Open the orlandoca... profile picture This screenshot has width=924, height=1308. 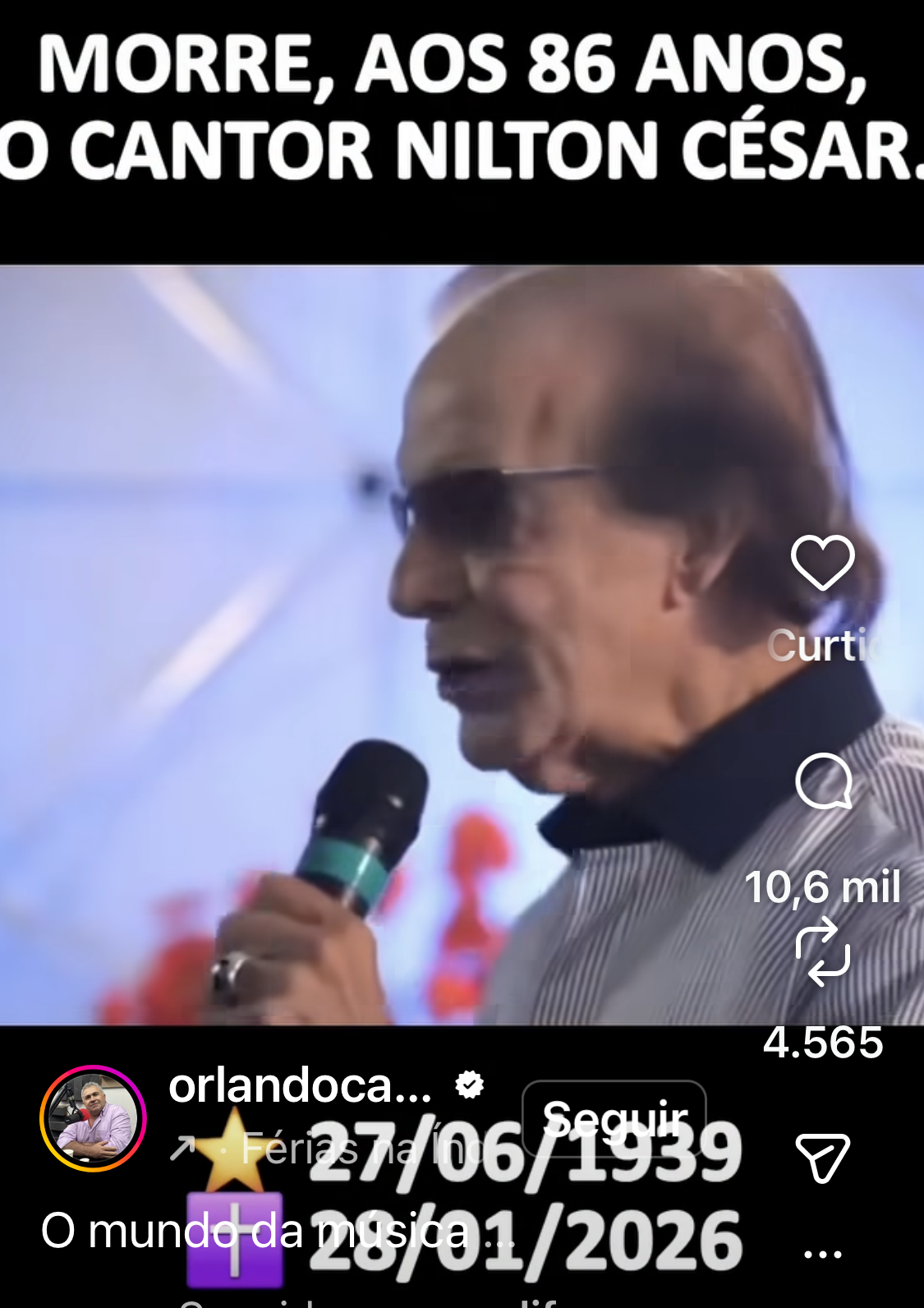tap(93, 1118)
